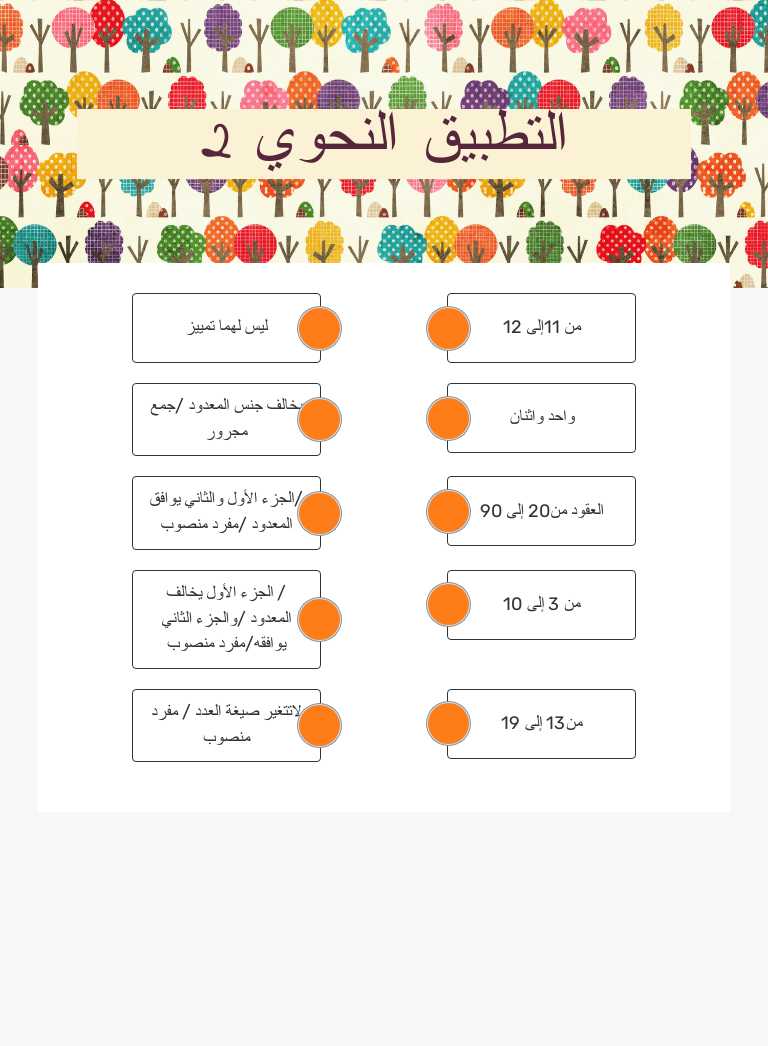768x1046 pixels.
Task: Click the circle next to "ليس لهما تمييز"
Action: tap(319, 328)
